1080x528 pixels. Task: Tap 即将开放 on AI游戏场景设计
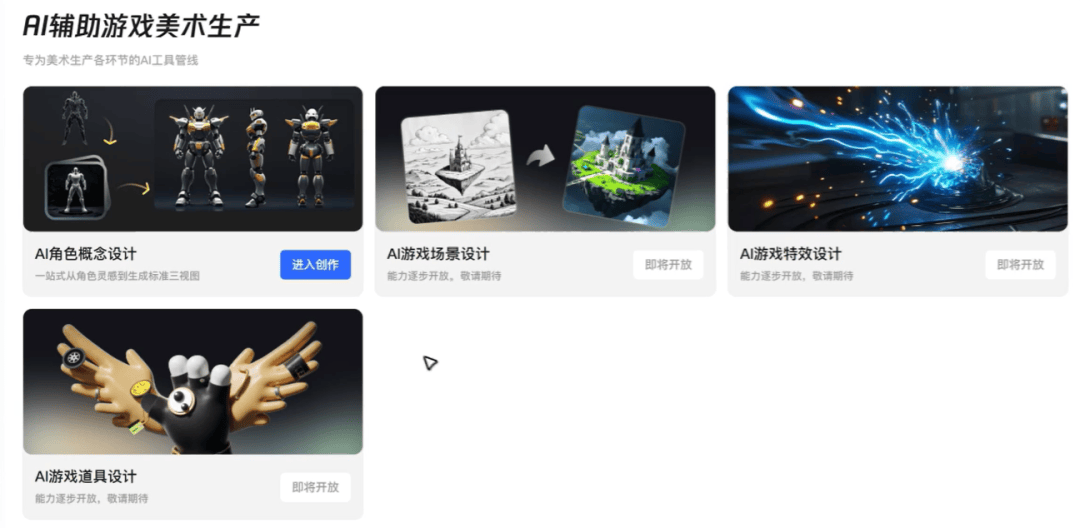[668, 265]
